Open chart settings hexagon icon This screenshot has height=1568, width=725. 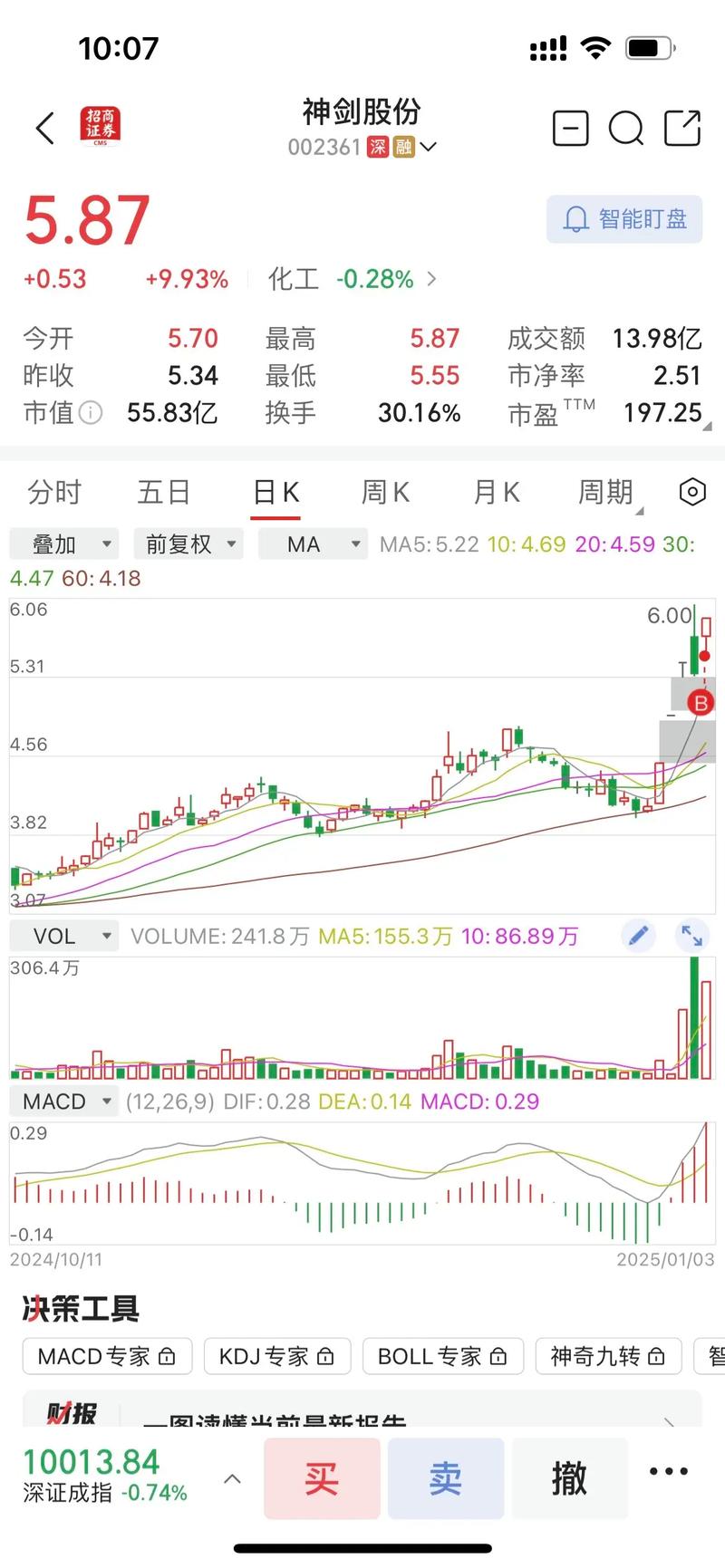(692, 492)
